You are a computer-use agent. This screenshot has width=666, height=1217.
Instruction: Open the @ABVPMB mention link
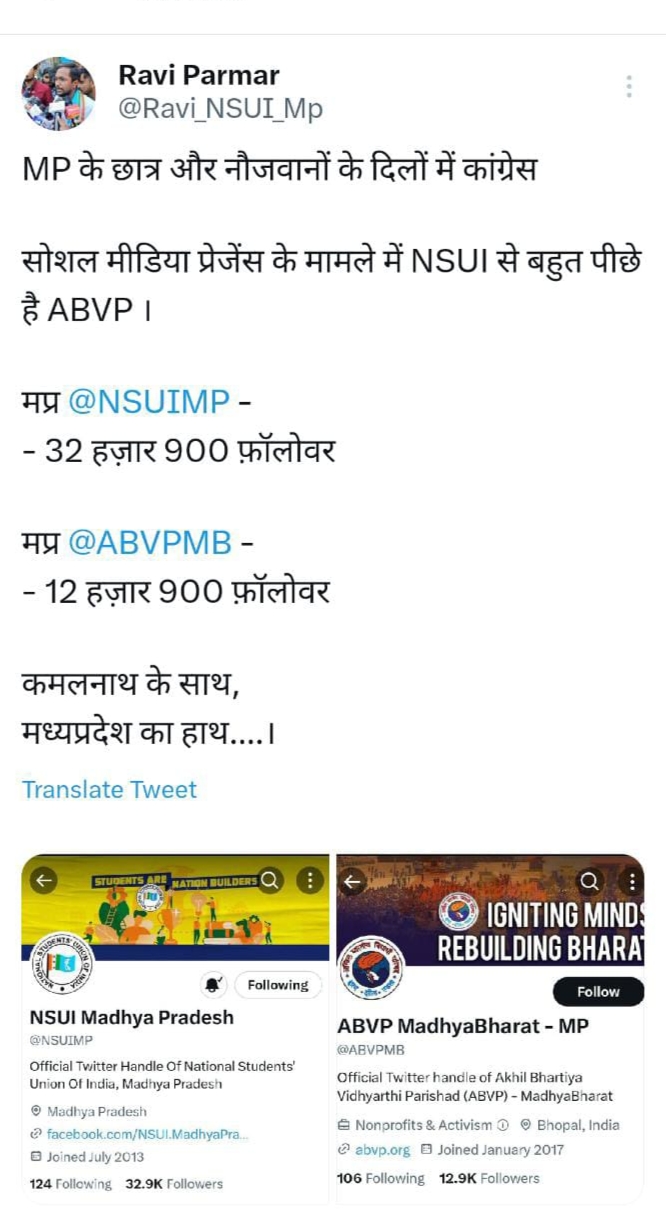coord(150,543)
